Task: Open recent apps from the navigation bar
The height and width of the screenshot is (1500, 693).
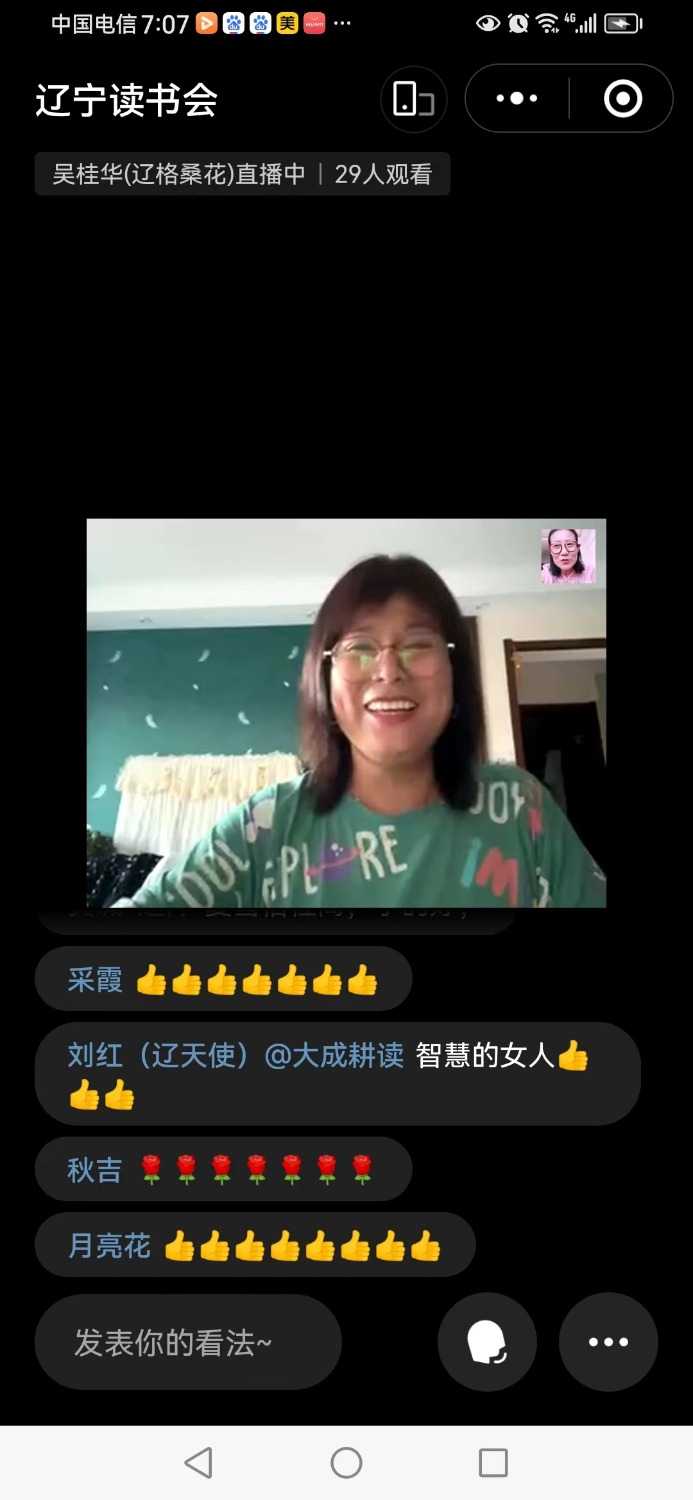Action: (493, 1463)
